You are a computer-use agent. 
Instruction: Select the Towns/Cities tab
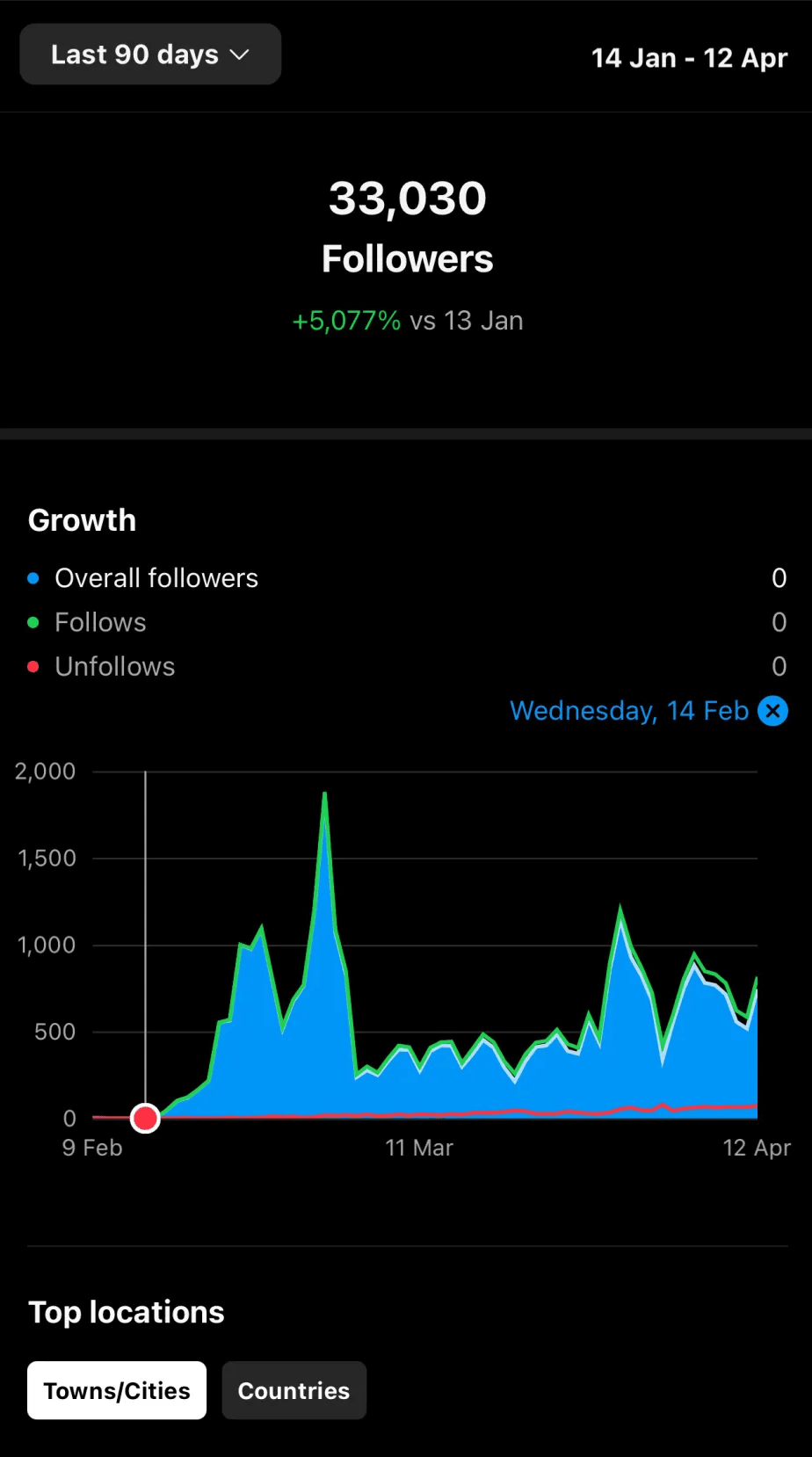pos(117,1390)
